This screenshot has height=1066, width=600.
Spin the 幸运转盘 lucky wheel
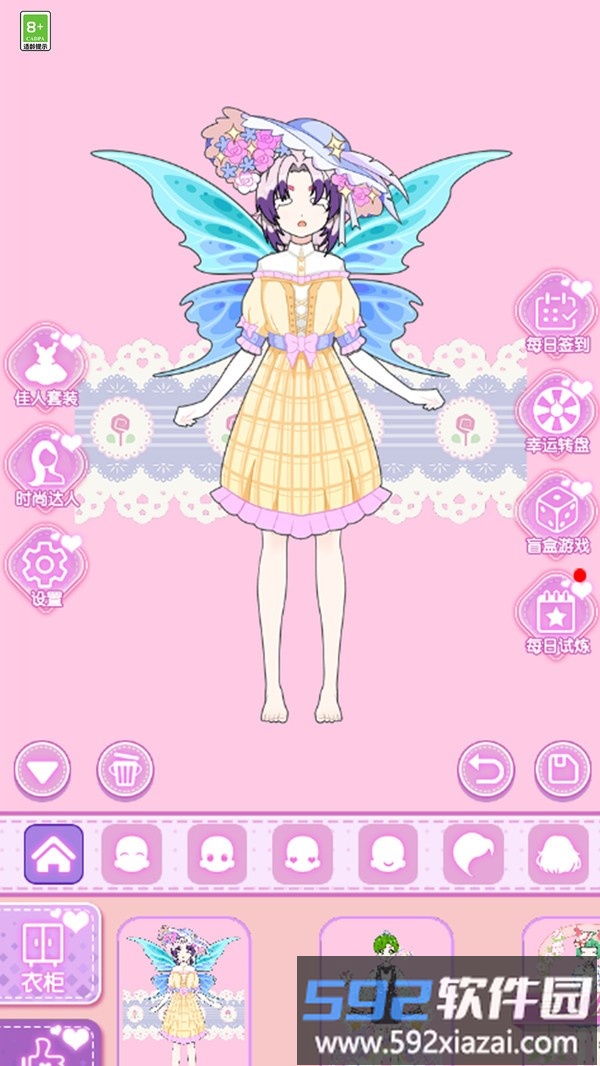pos(556,413)
